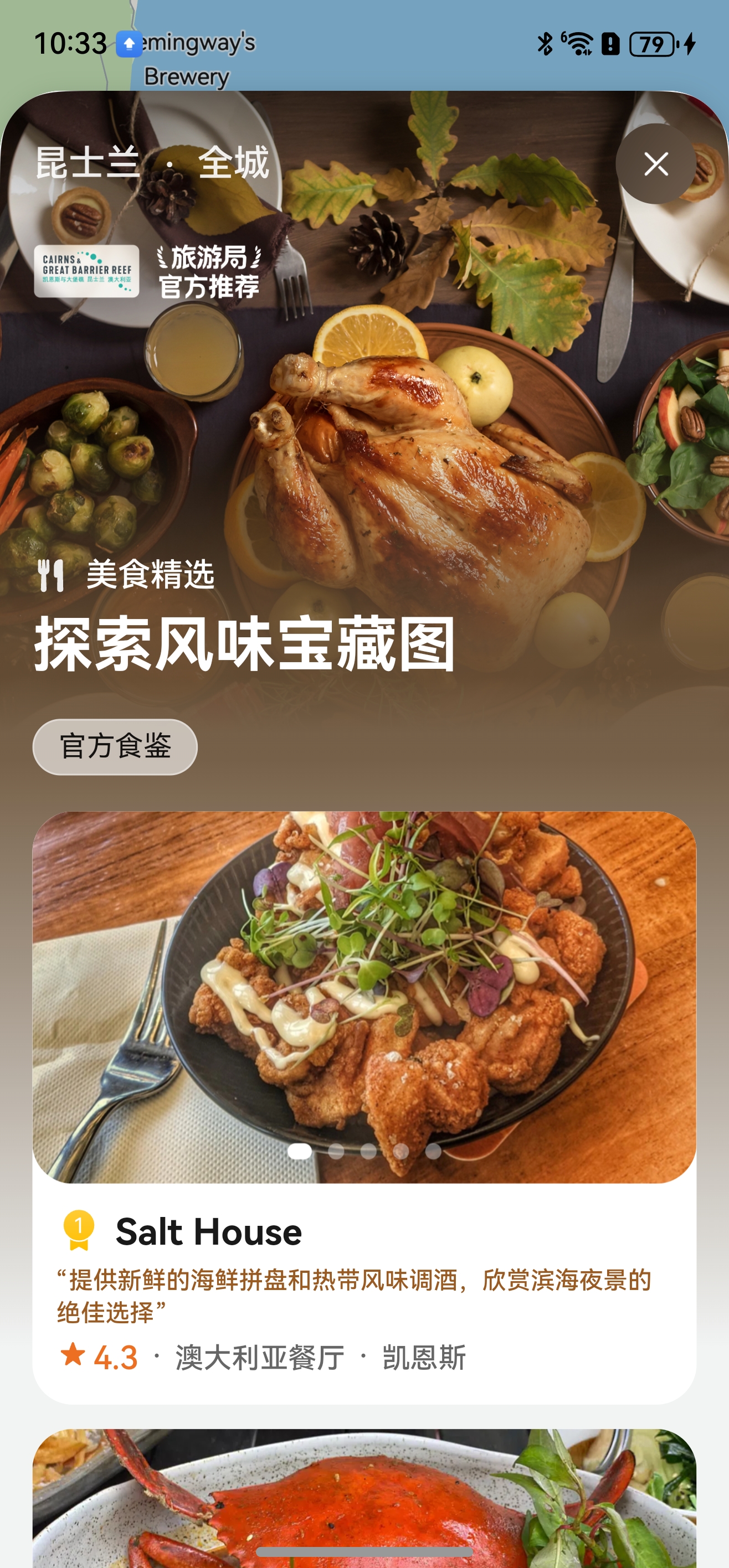The width and height of the screenshot is (729, 1568).
Task: Close the food guide overlay
Action: (655, 164)
